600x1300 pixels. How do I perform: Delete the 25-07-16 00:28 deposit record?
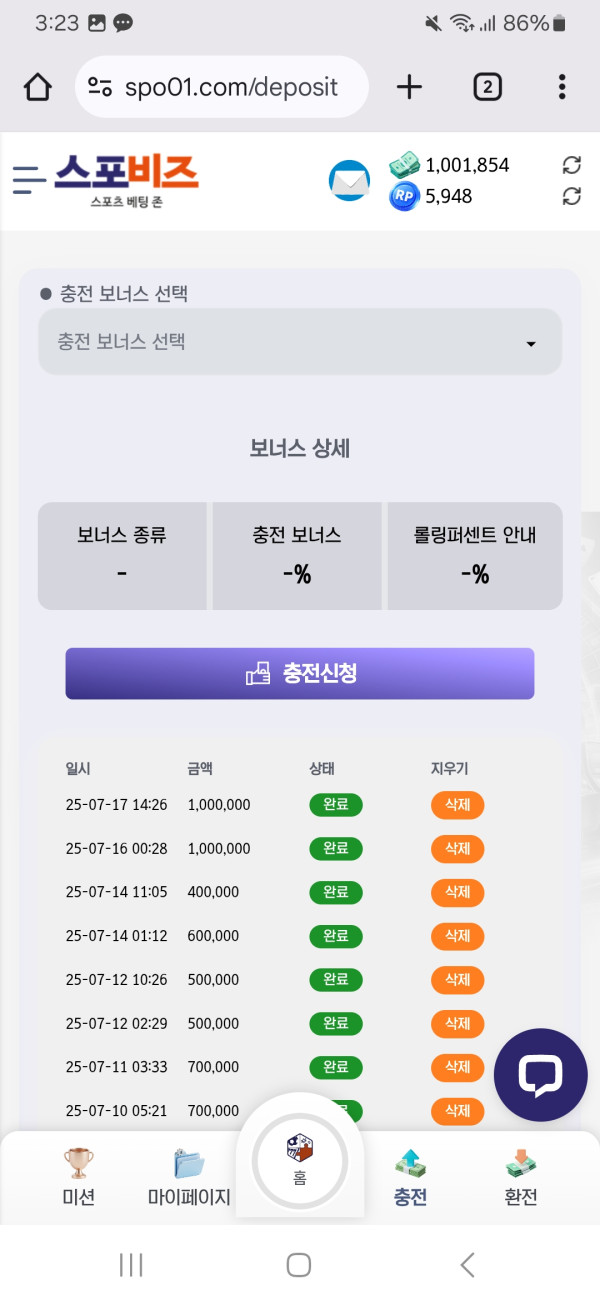coord(457,849)
